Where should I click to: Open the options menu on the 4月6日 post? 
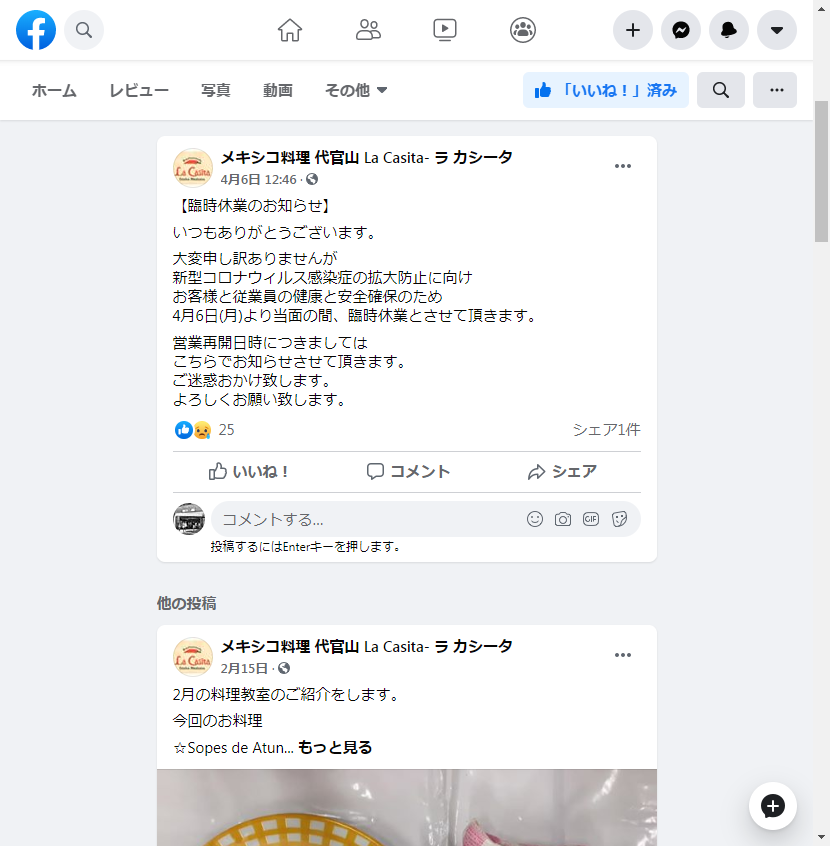pyautogui.click(x=623, y=166)
